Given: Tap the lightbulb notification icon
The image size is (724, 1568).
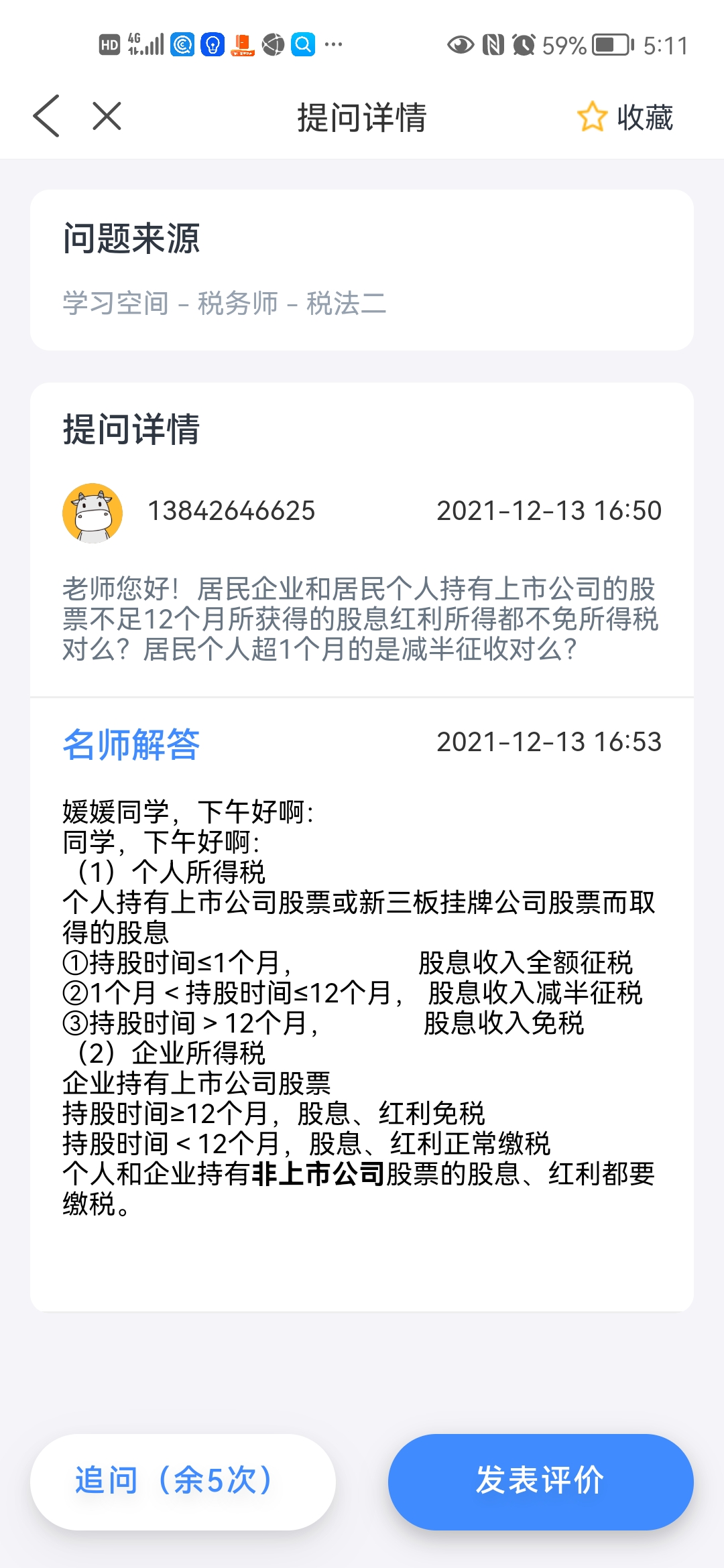Looking at the screenshot, I should click(x=212, y=44).
